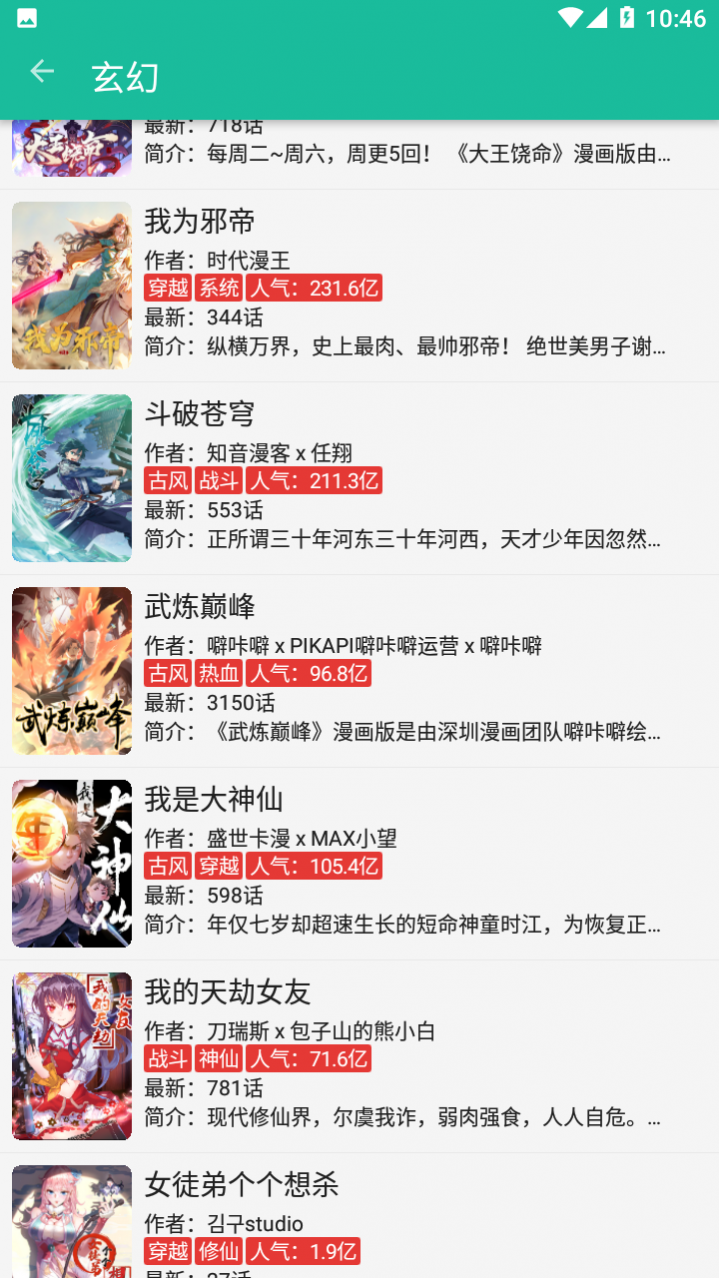Go back from the 玄幻 page
The width and height of the screenshot is (719, 1278).
click(41, 72)
